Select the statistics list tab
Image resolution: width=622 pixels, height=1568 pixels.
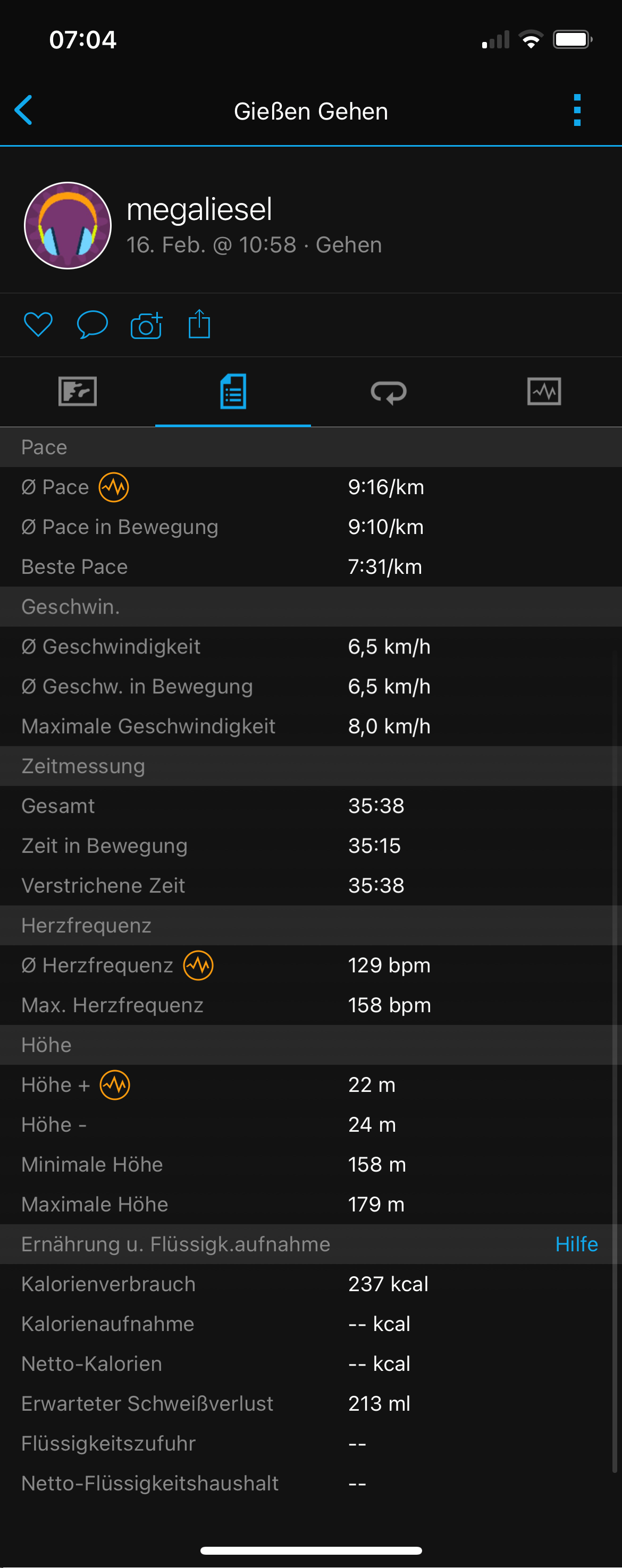[233, 392]
